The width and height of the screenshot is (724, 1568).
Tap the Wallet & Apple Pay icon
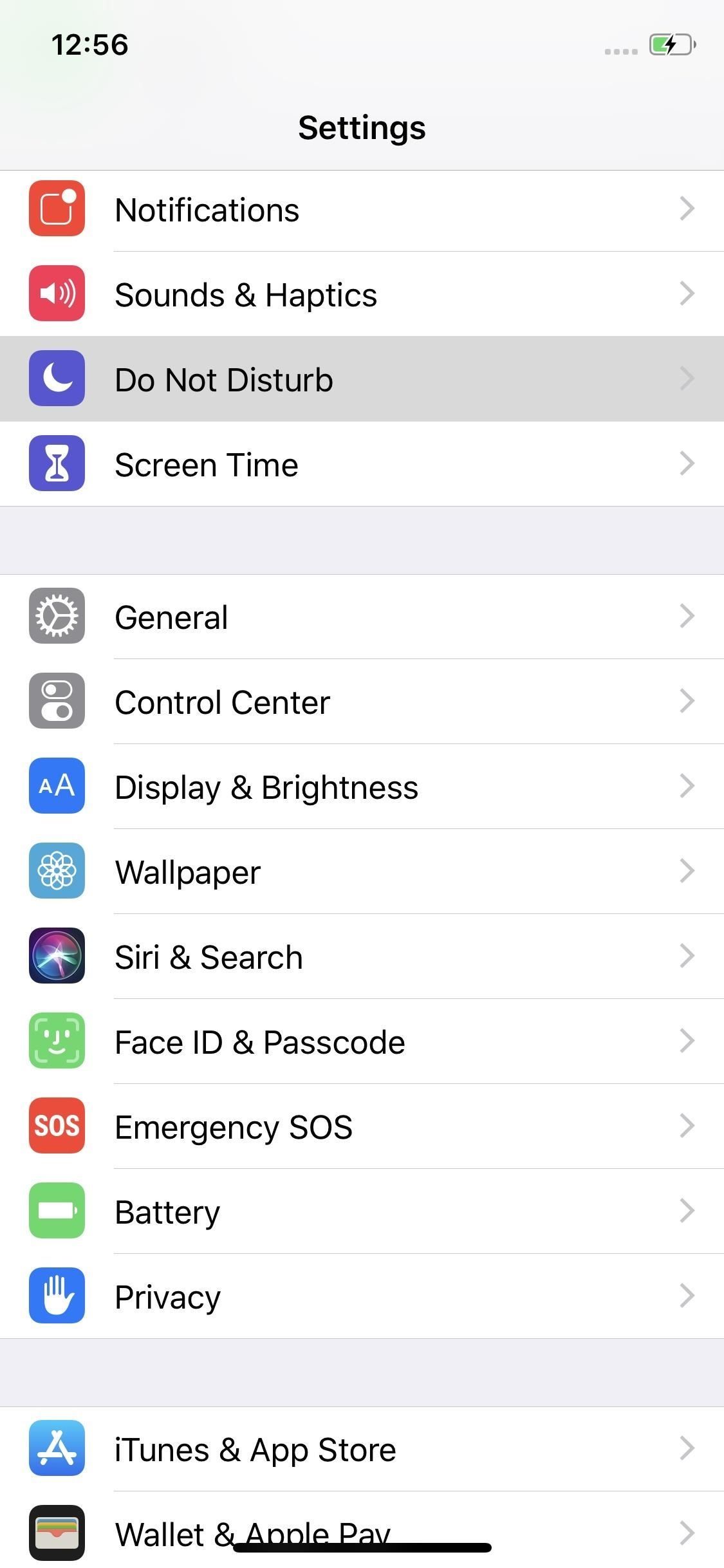pyautogui.click(x=57, y=1533)
